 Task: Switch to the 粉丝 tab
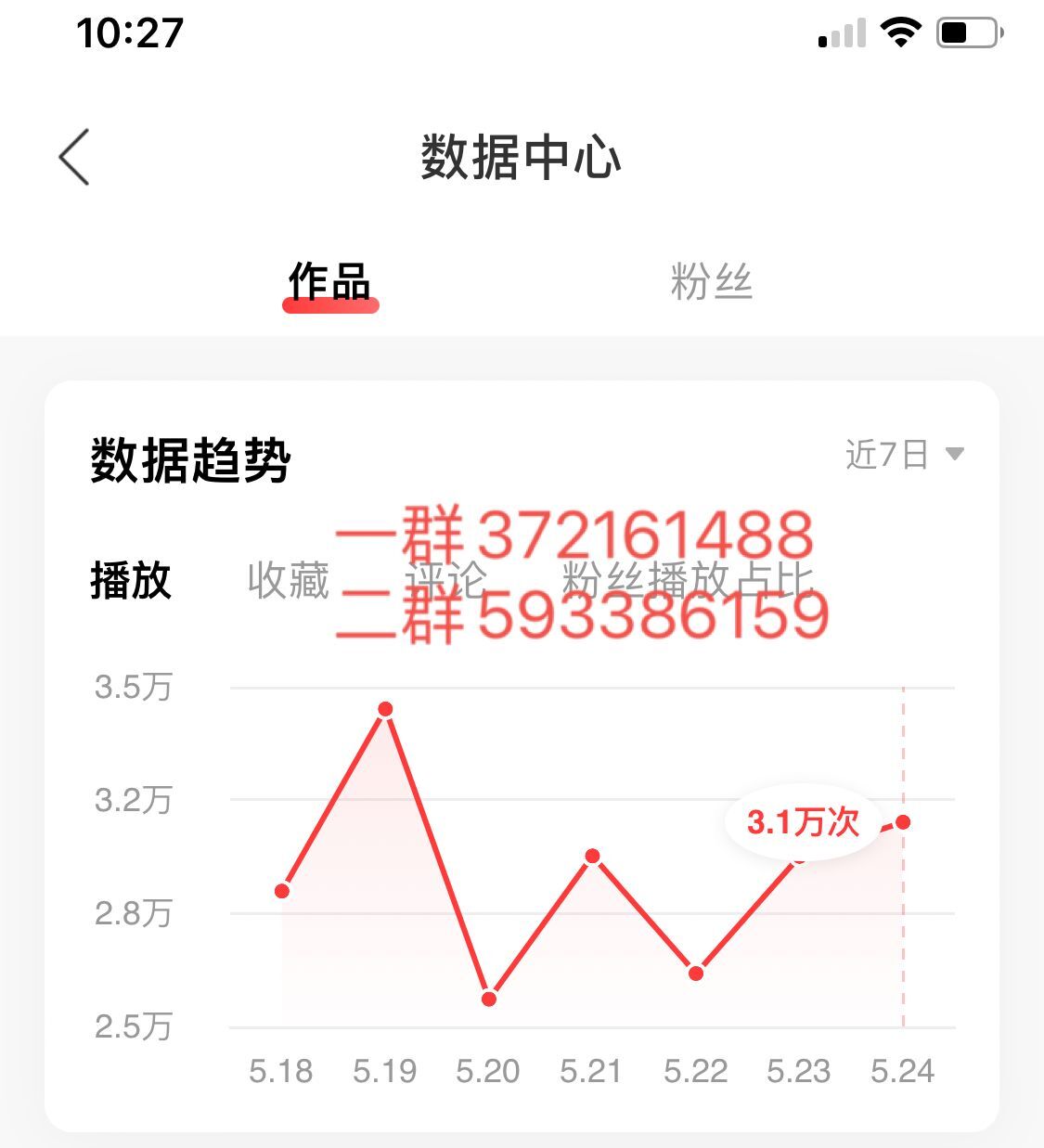click(x=711, y=282)
